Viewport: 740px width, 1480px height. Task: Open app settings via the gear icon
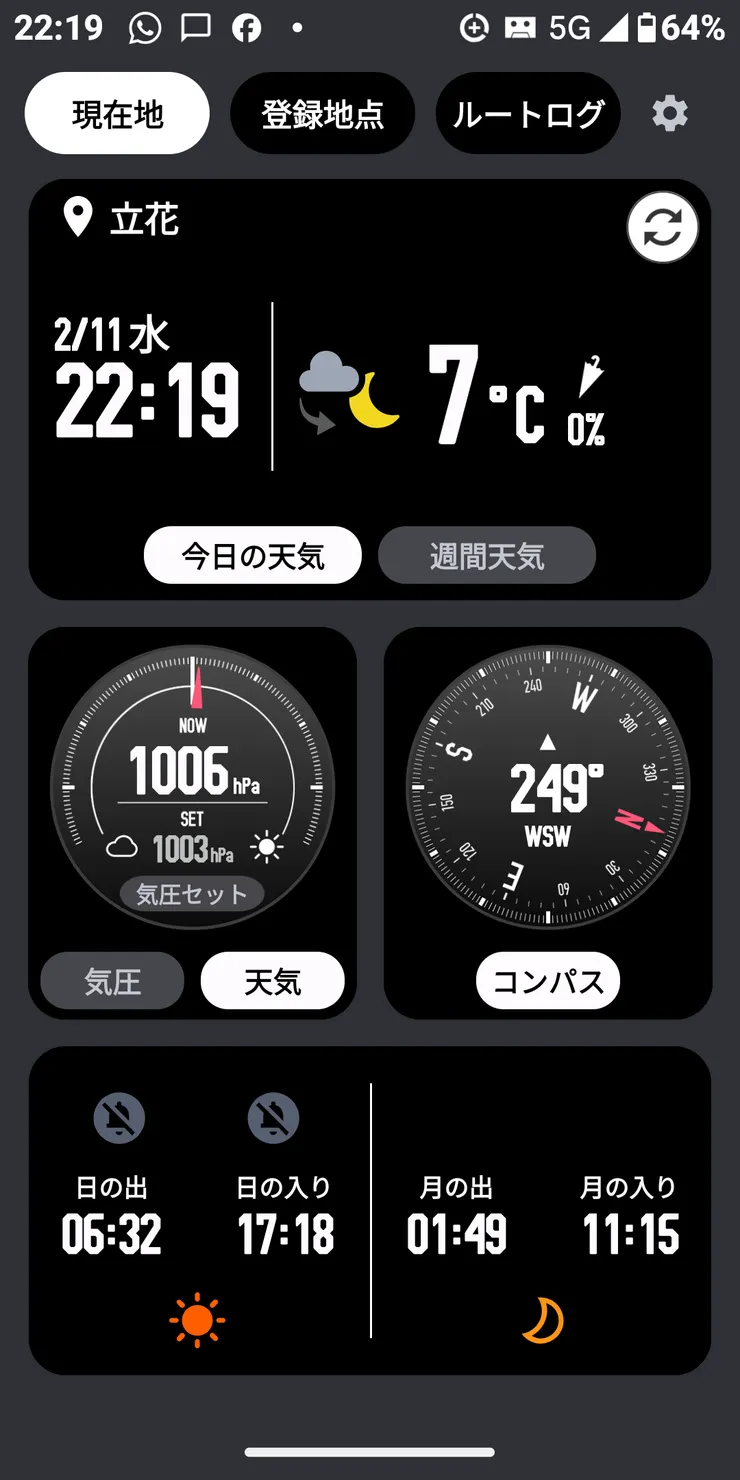click(669, 113)
